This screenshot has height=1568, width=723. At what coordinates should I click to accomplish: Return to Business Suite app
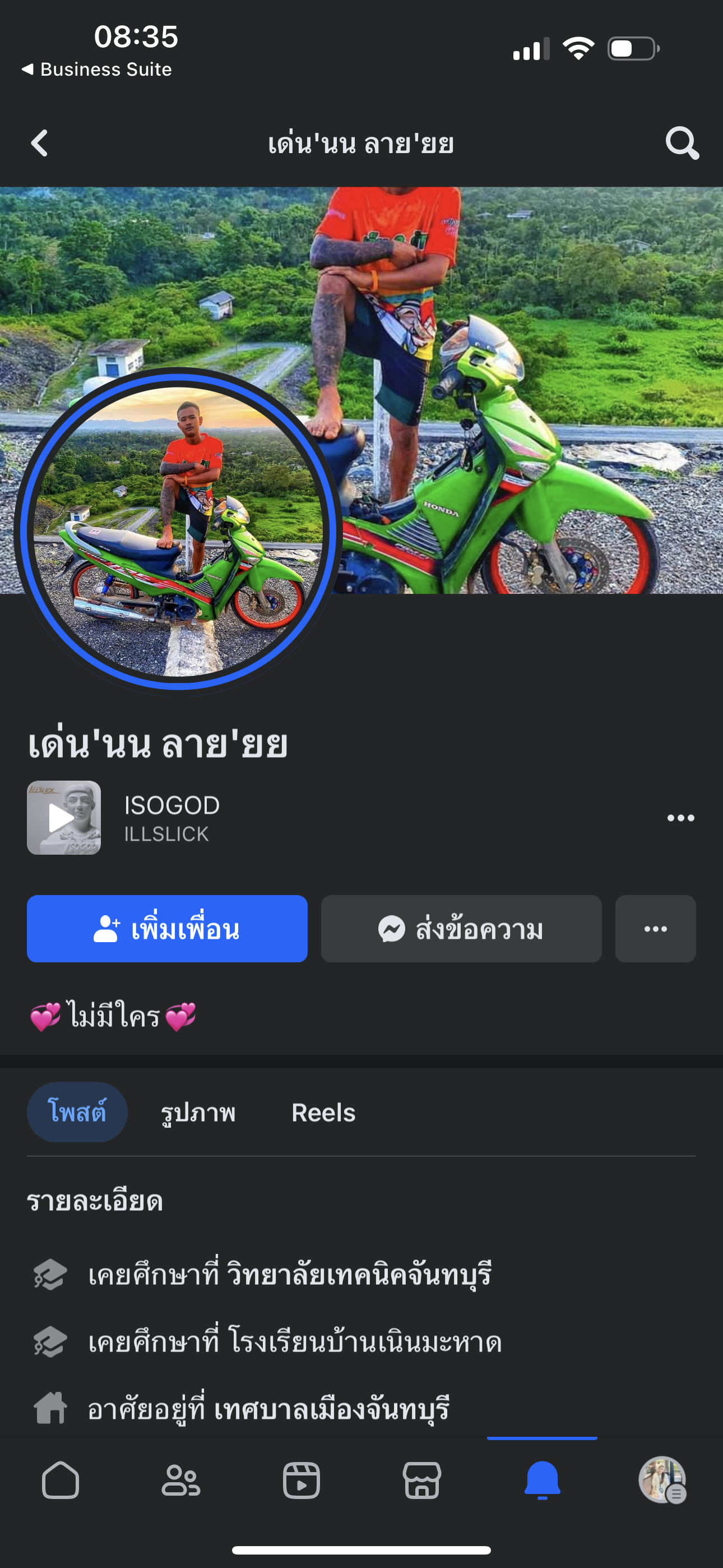tap(96, 70)
